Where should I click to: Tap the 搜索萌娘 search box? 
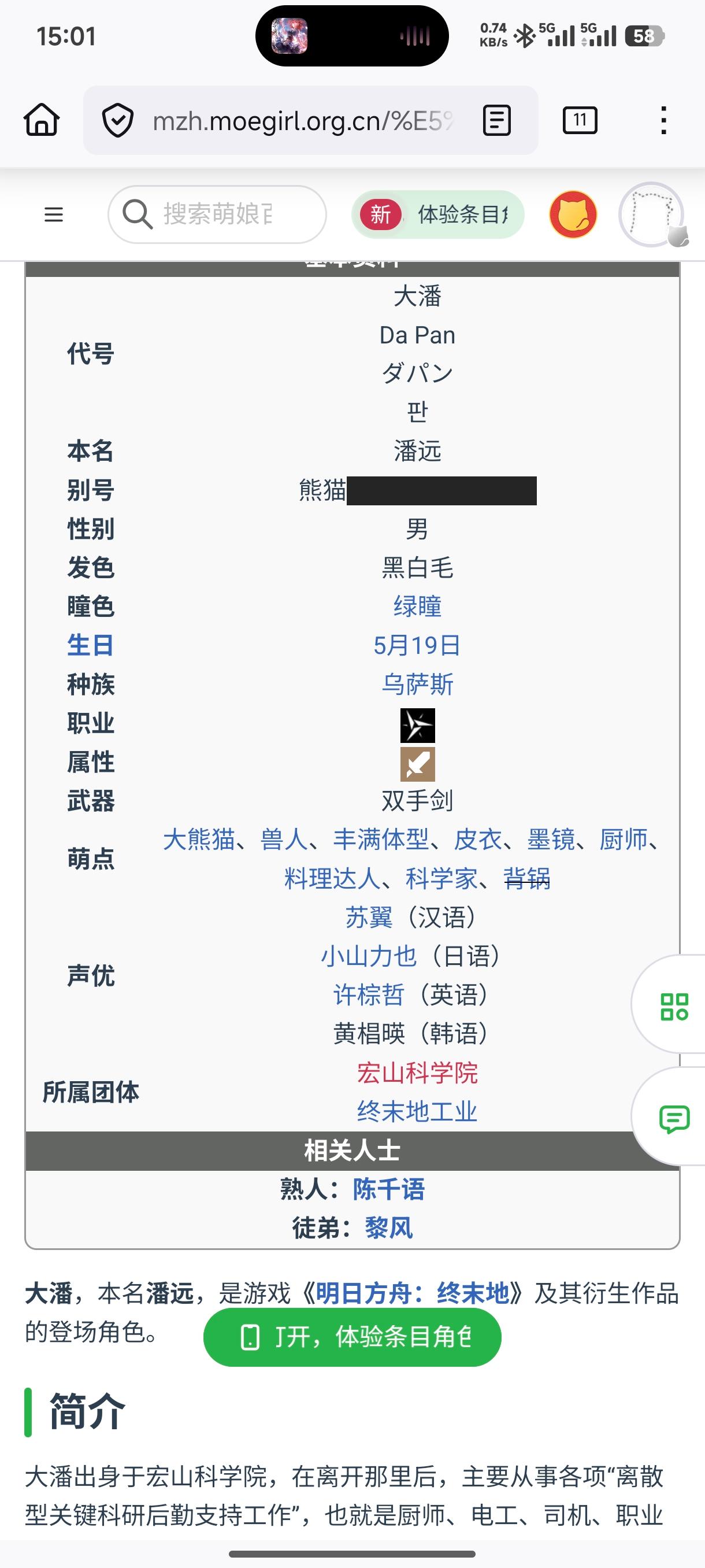pyautogui.click(x=217, y=215)
